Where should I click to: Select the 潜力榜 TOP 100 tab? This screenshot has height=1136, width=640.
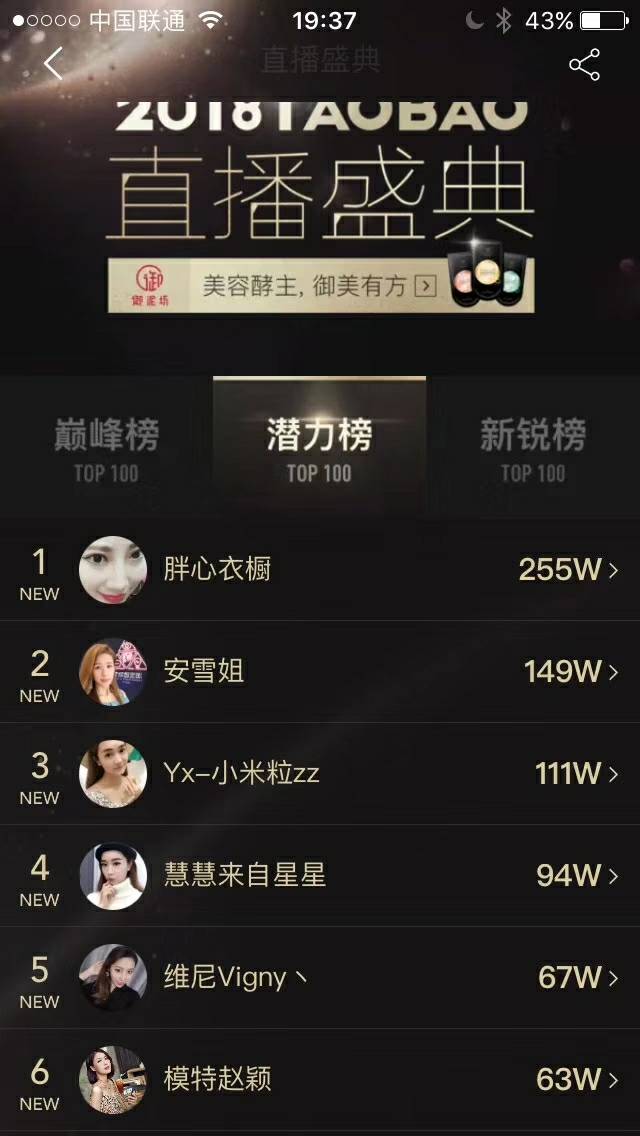click(x=319, y=448)
